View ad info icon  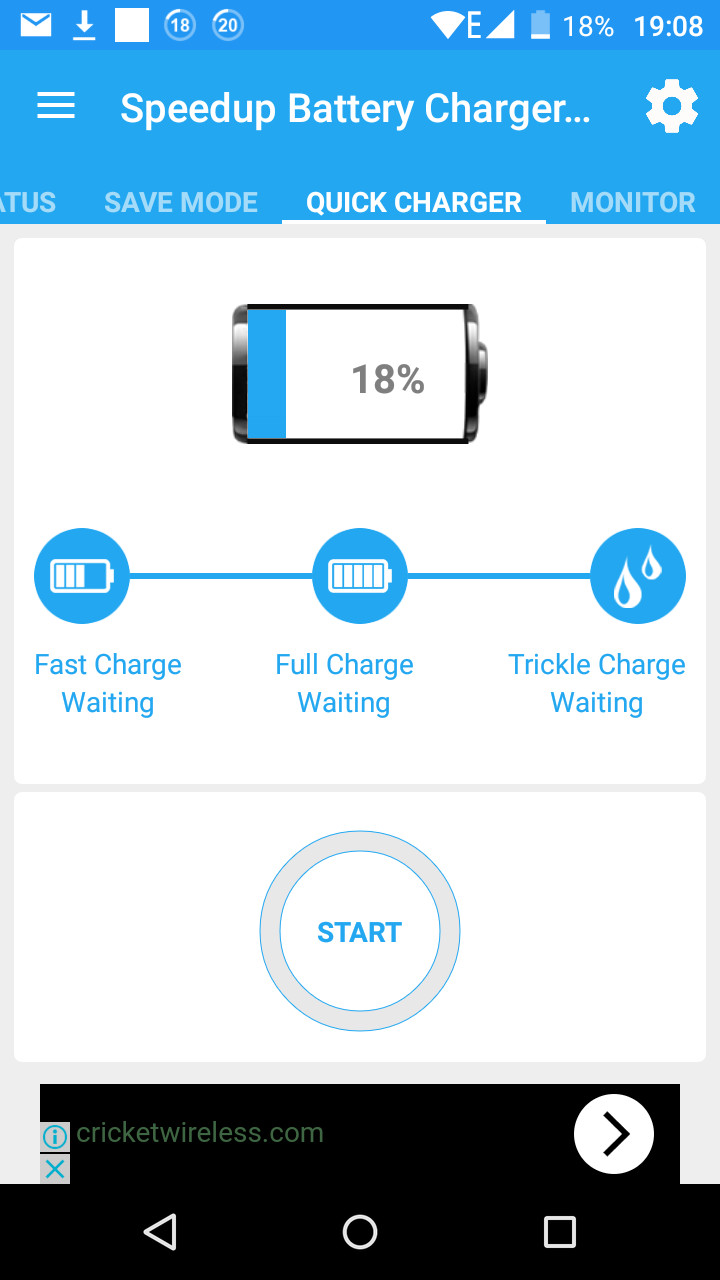pyautogui.click(x=55, y=1136)
